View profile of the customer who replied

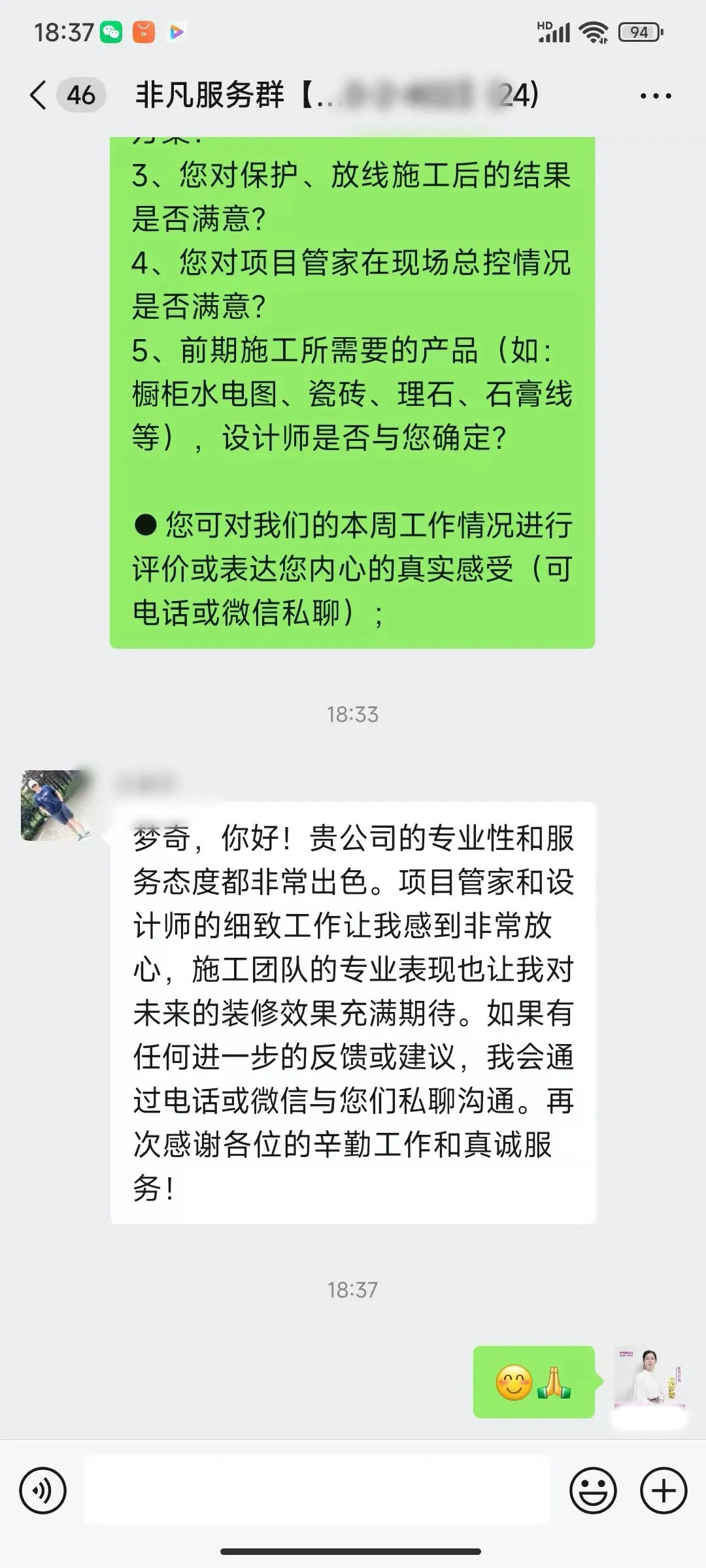pos(56,805)
